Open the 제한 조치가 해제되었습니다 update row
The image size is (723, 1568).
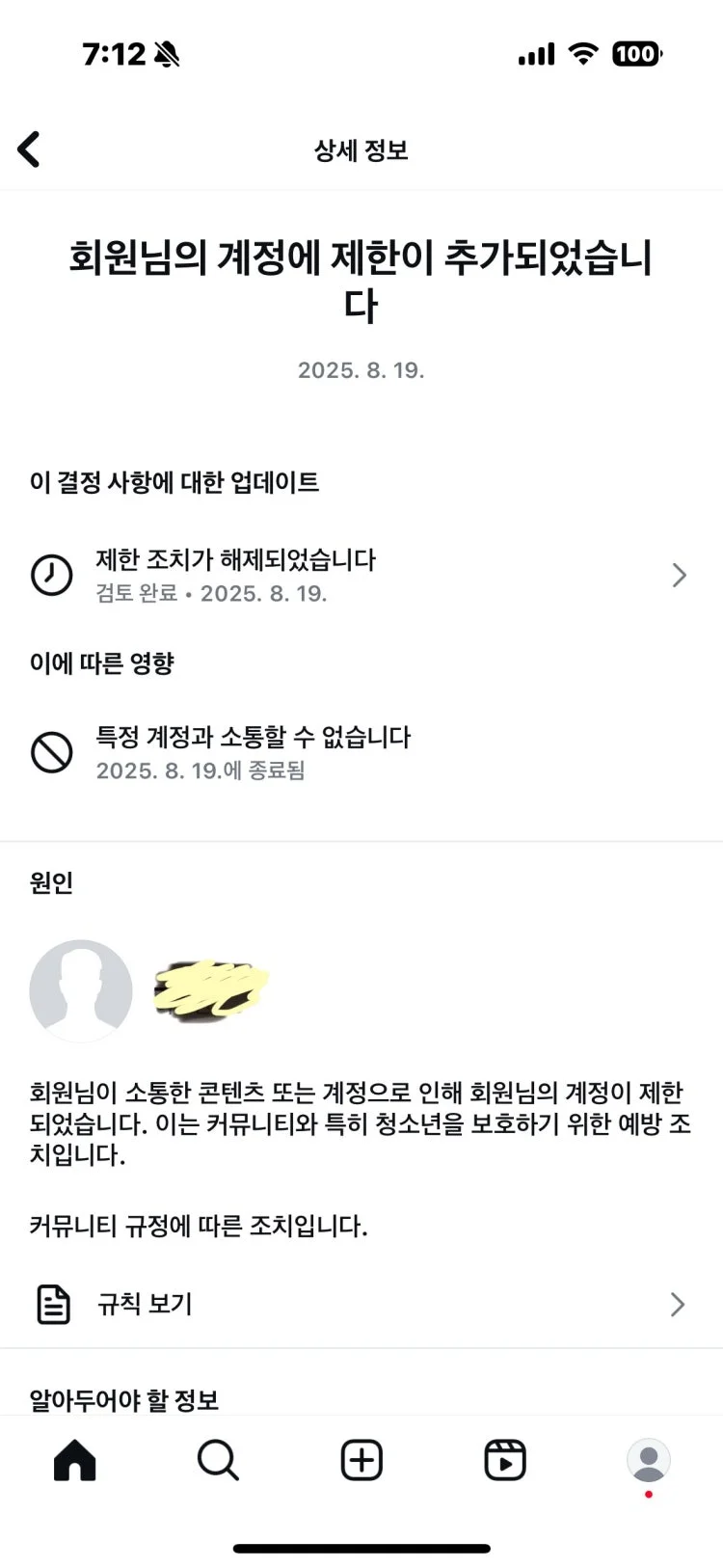(361, 576)
